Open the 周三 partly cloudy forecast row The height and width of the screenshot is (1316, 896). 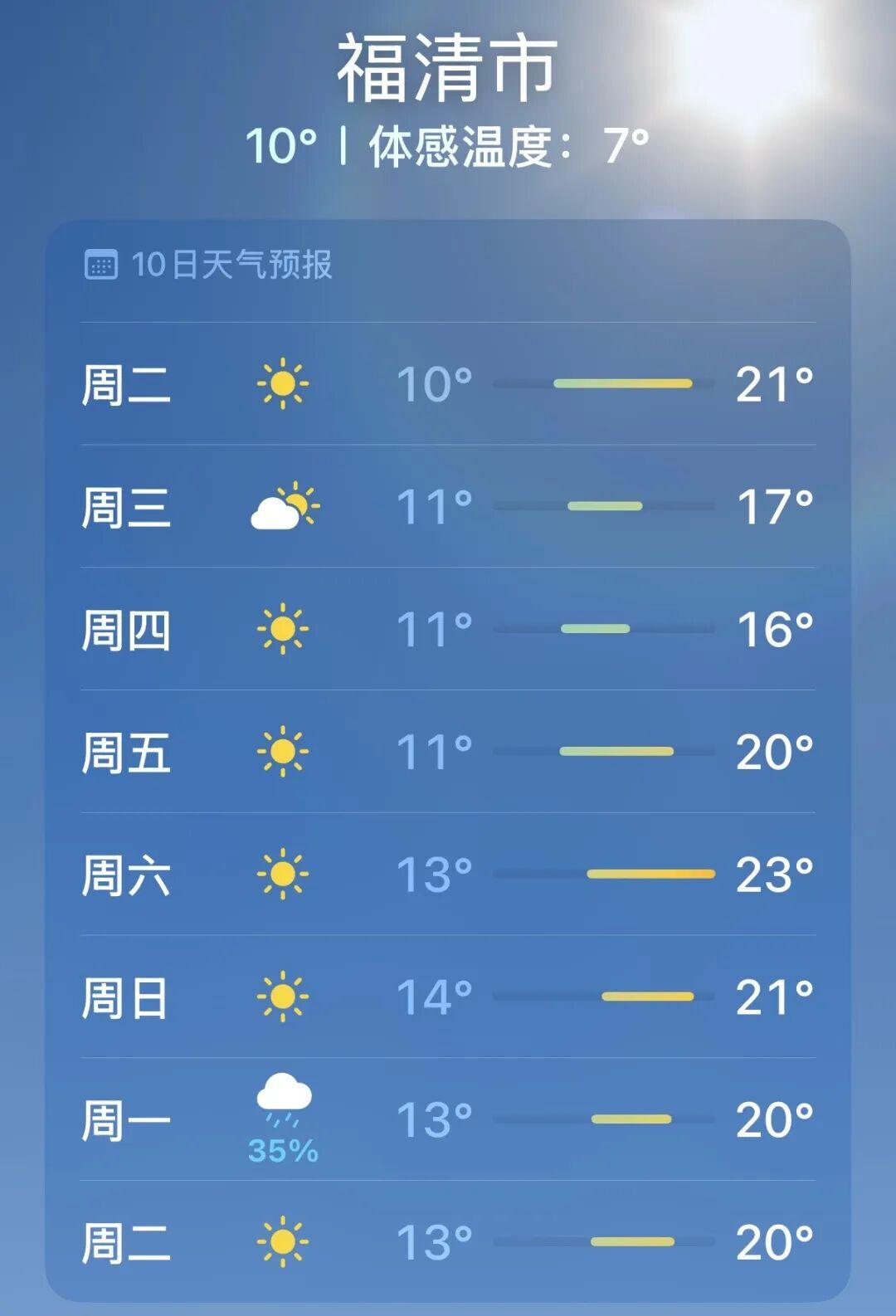(448, 507)
